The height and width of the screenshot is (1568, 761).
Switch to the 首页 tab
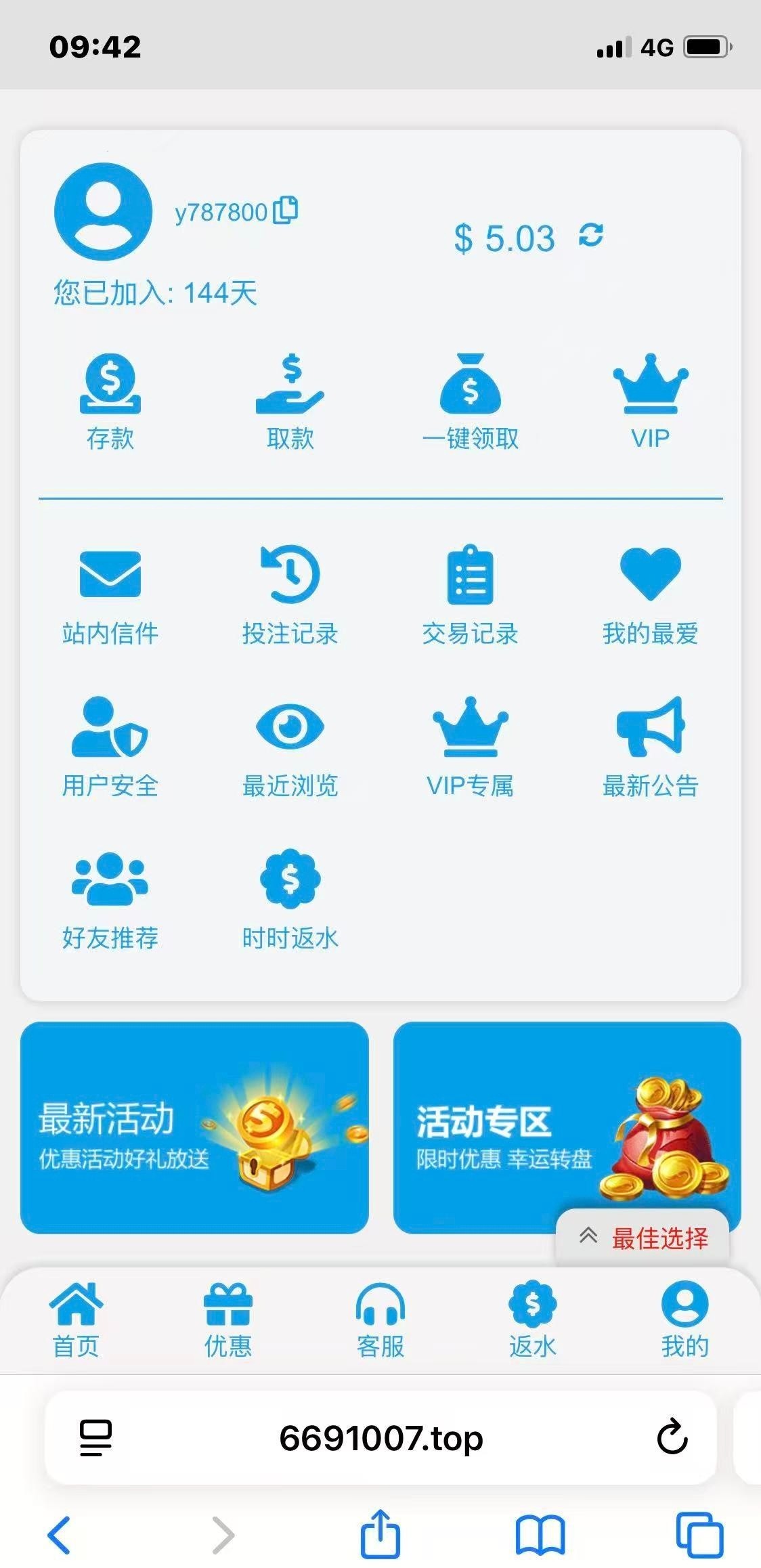(x=76, y=1320)
